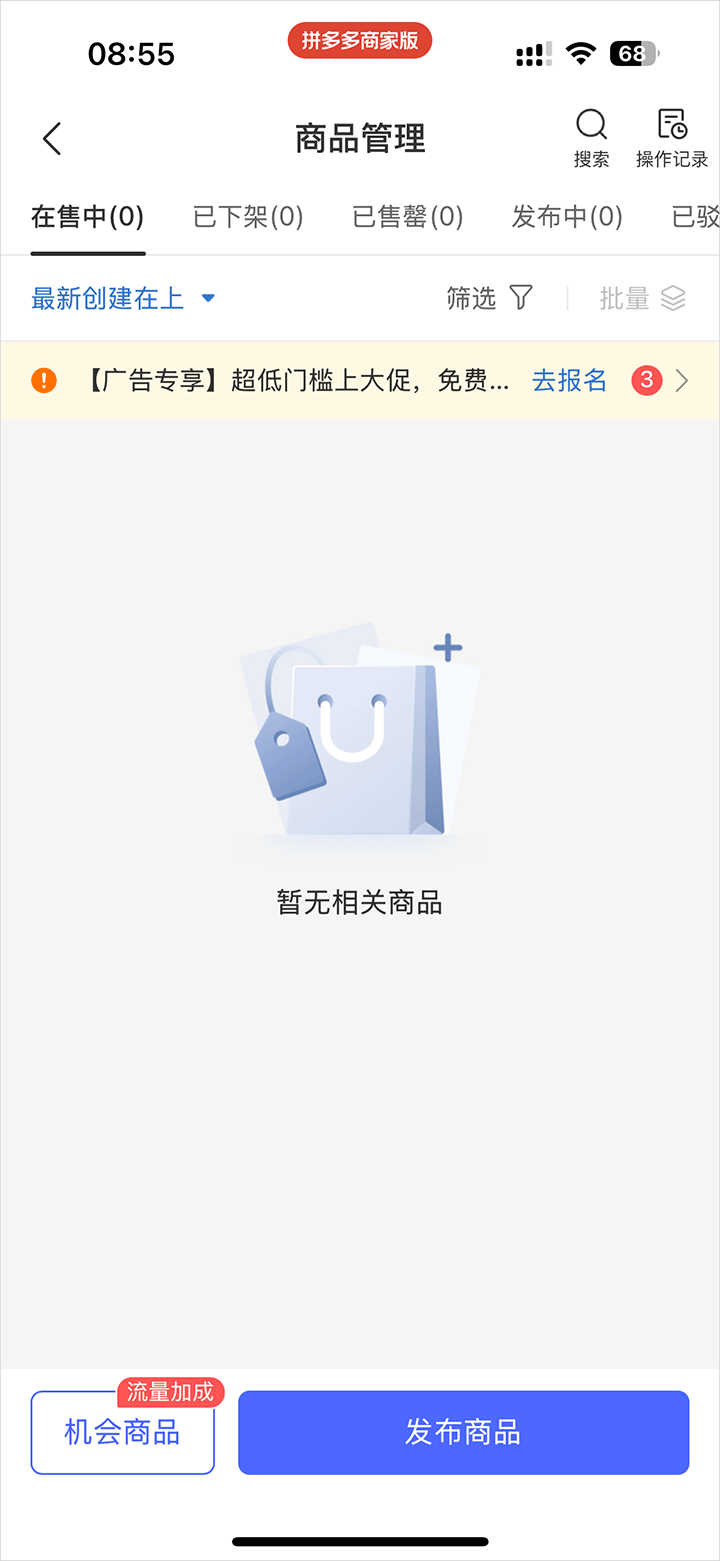720x1561 pixels.
Task: Expand the 最新创建在上 sort dropdown
Action: [123, 298]
